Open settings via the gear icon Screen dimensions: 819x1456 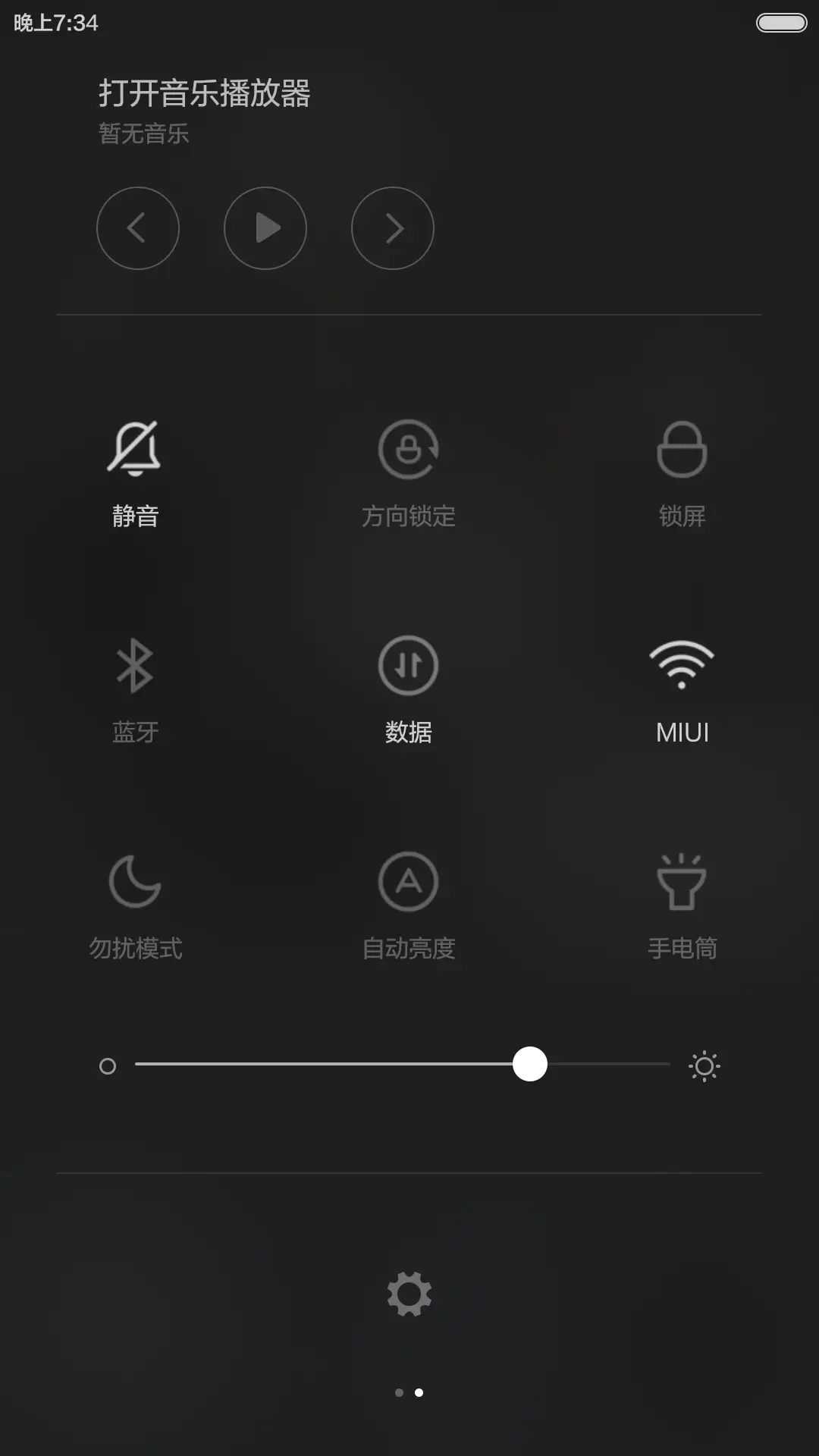click(409, 1294)
